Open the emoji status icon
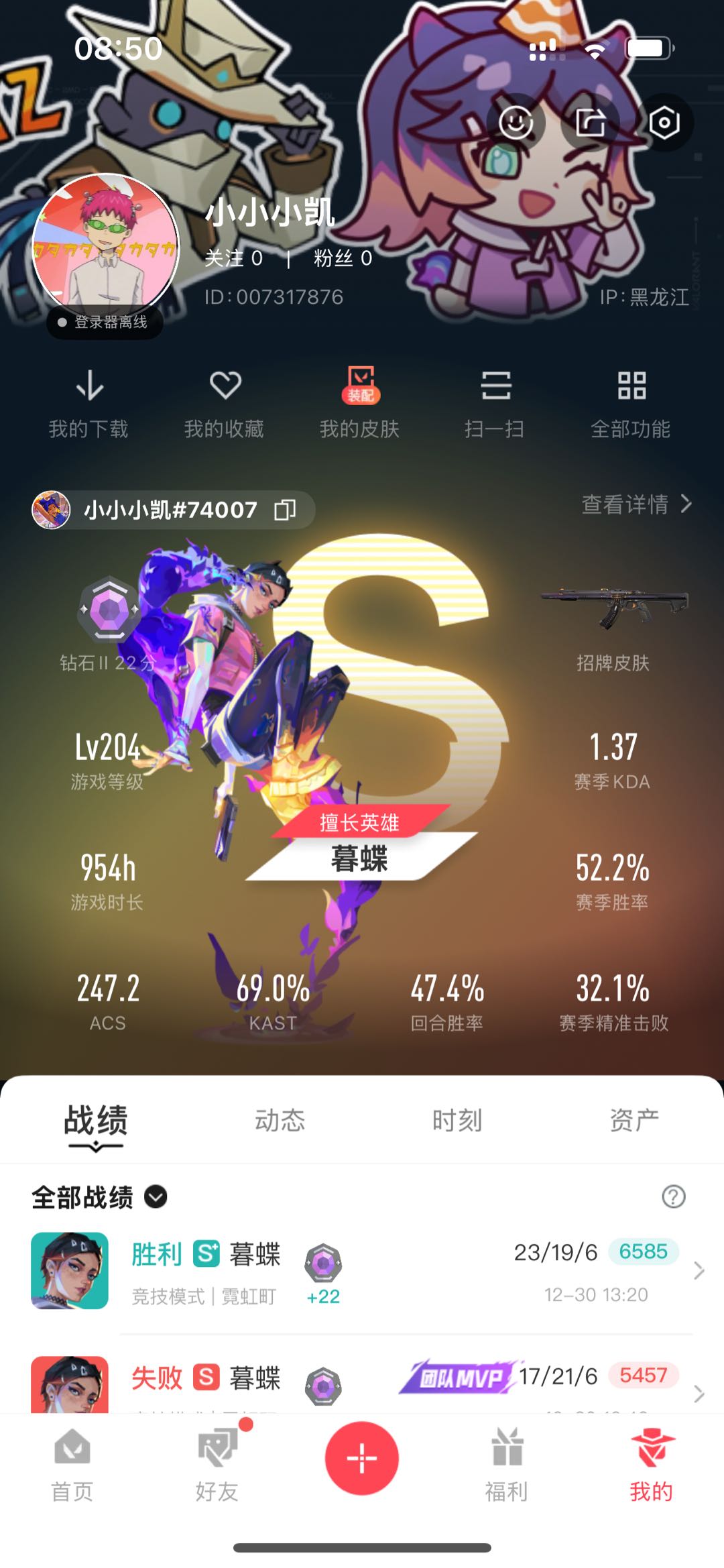724x1568 pixels. click(516, 123)
